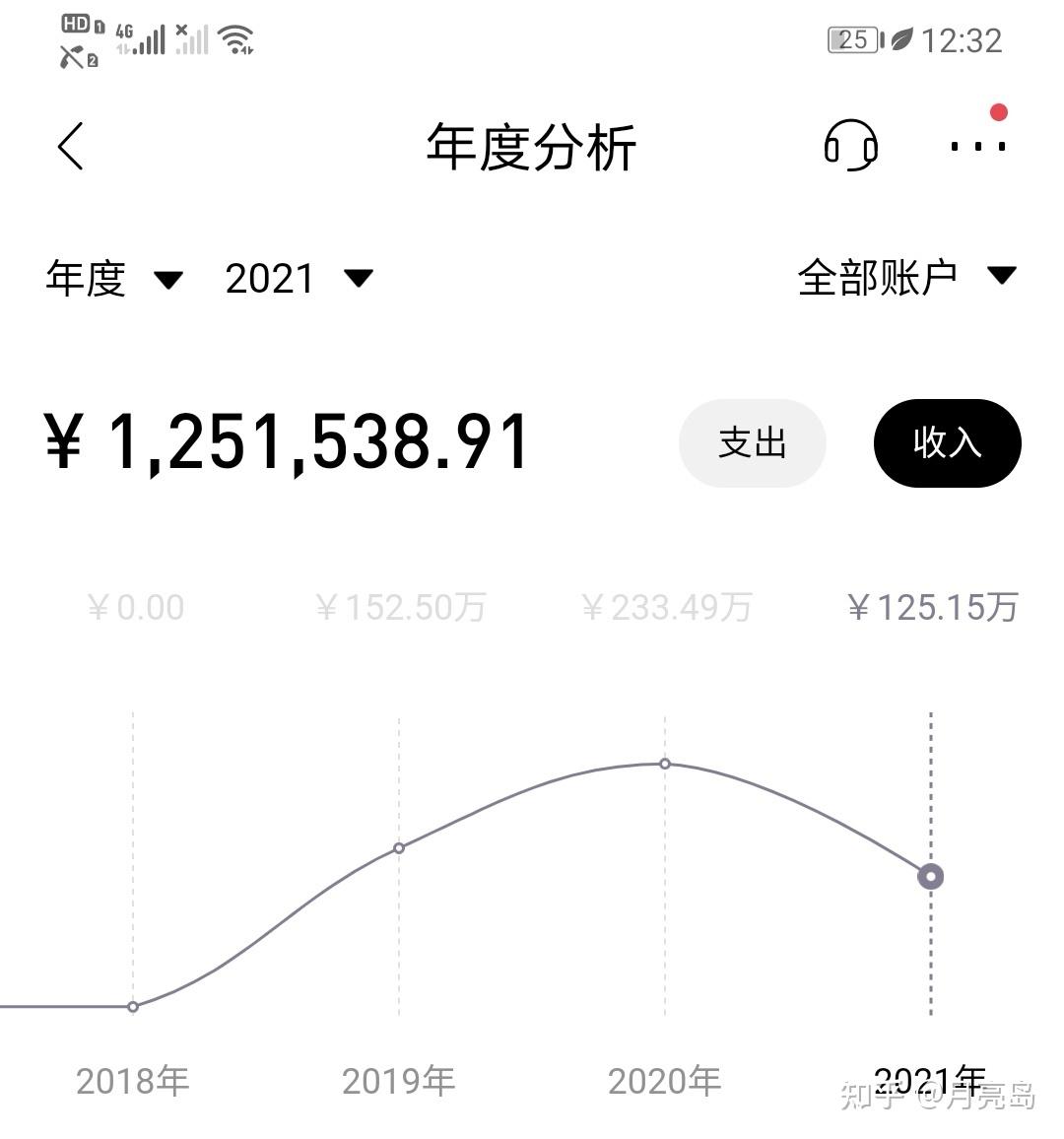Tap the total amount ¥1,251,538.91
The height and width of the screenshot is (1139, 1064).
(286, 443)
